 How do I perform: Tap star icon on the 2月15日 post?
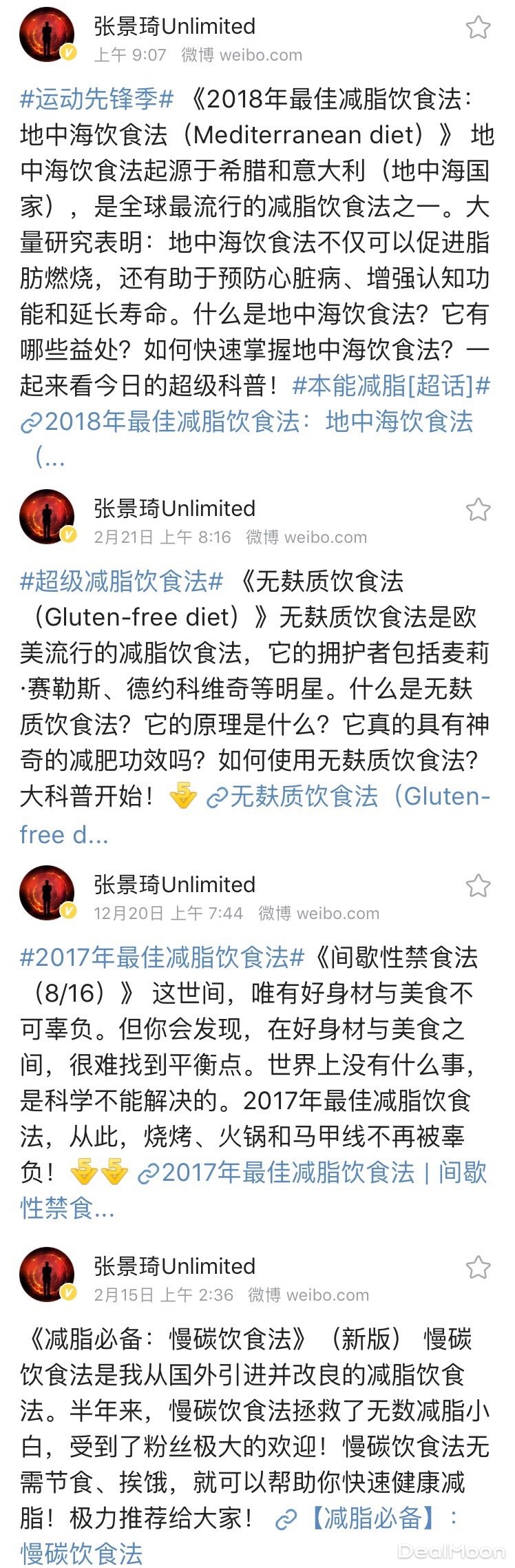[478, 1268]
